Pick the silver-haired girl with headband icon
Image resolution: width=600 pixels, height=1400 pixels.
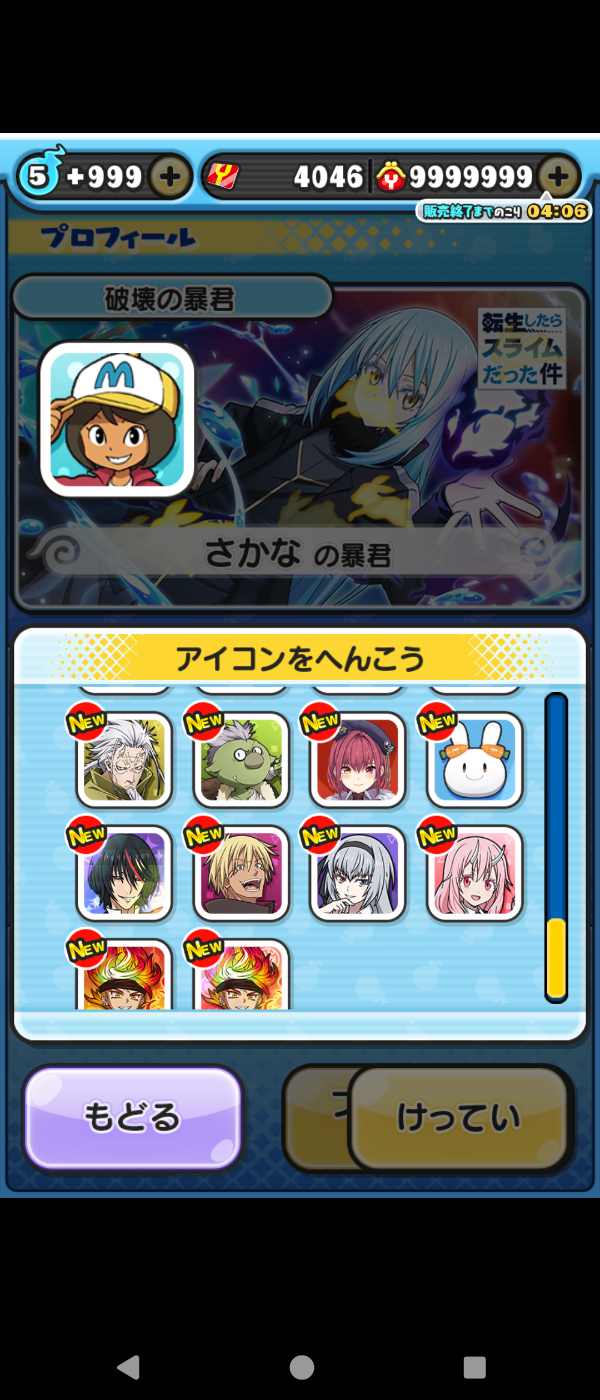coord(357,874)
